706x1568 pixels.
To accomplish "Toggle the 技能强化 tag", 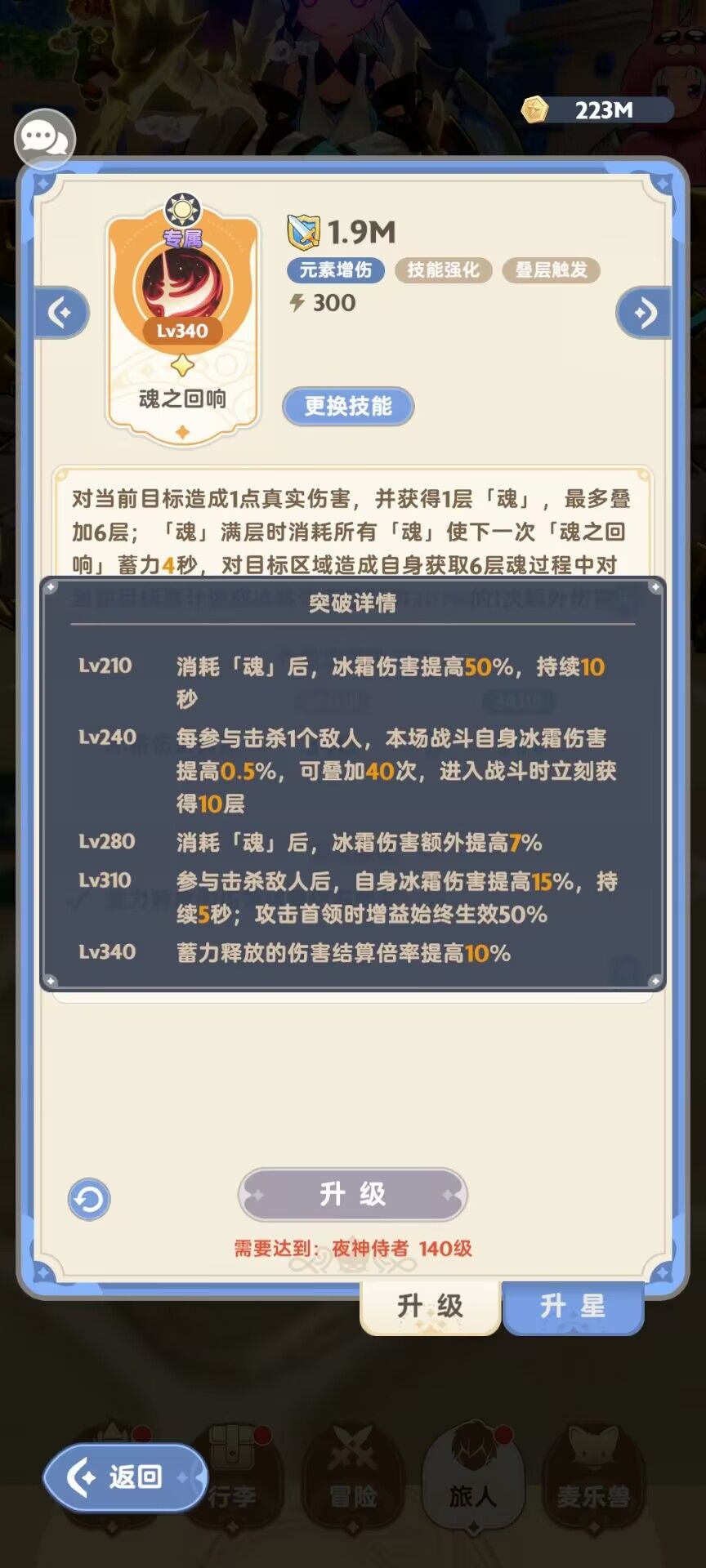I will (x=442, y=270).
